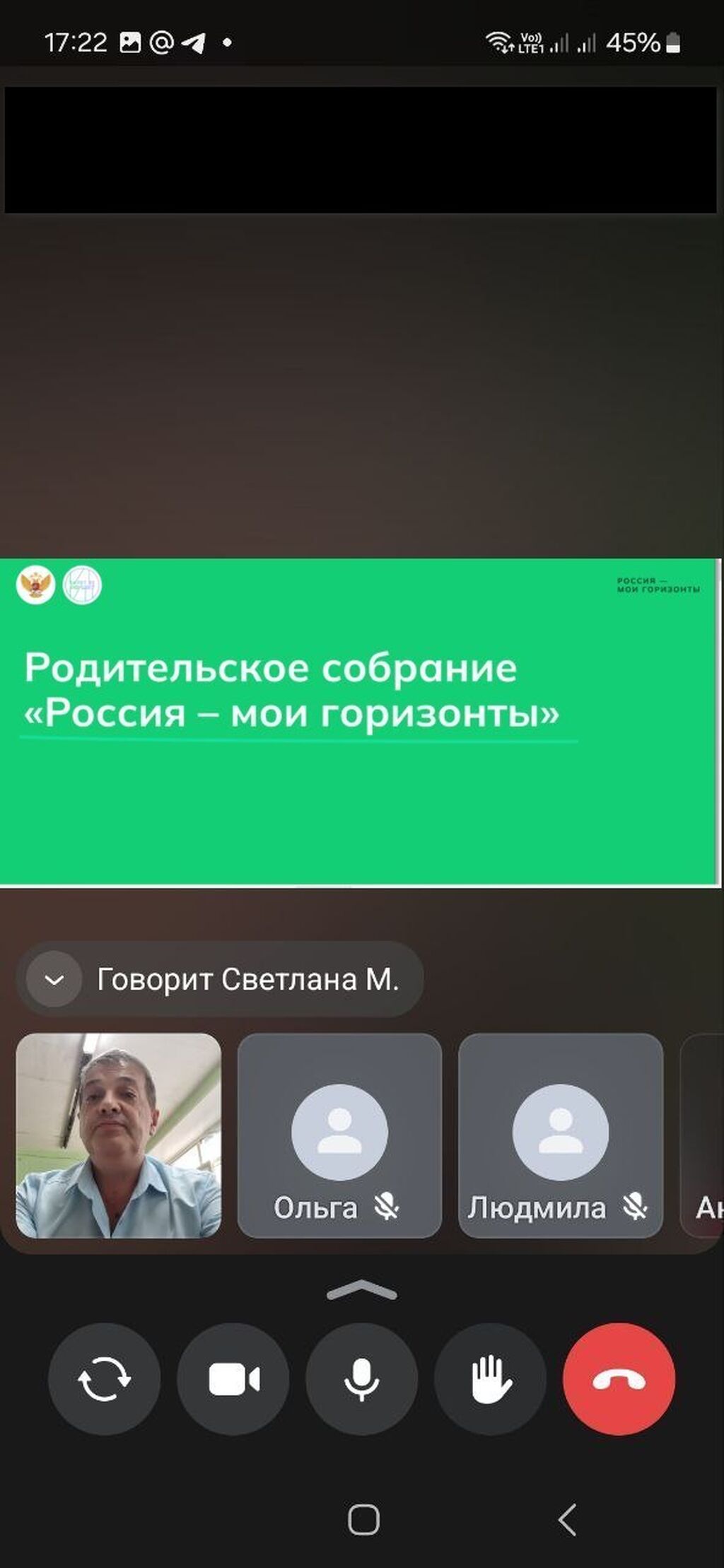Collapse the 'Говорит Светлана М.' panel

click(x=54, y=979)
